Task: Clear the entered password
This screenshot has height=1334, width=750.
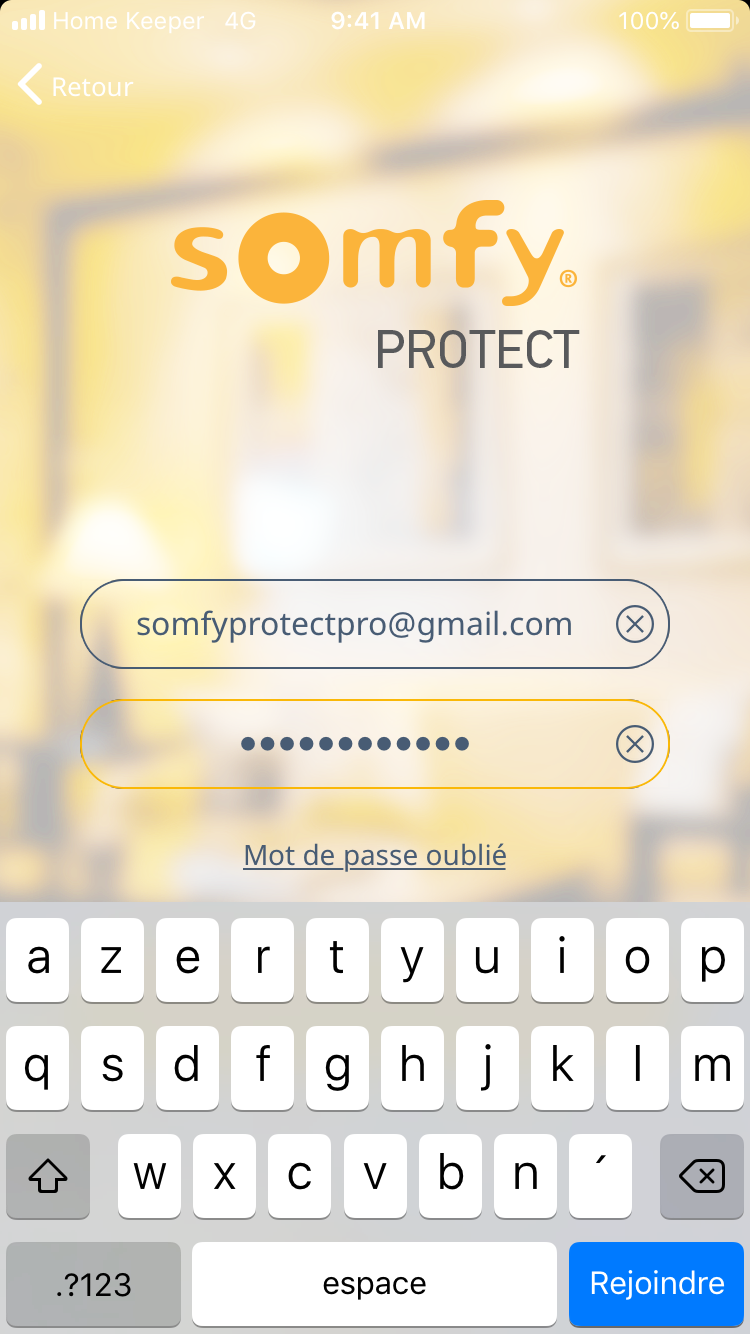Action: [x=634, y=744]
